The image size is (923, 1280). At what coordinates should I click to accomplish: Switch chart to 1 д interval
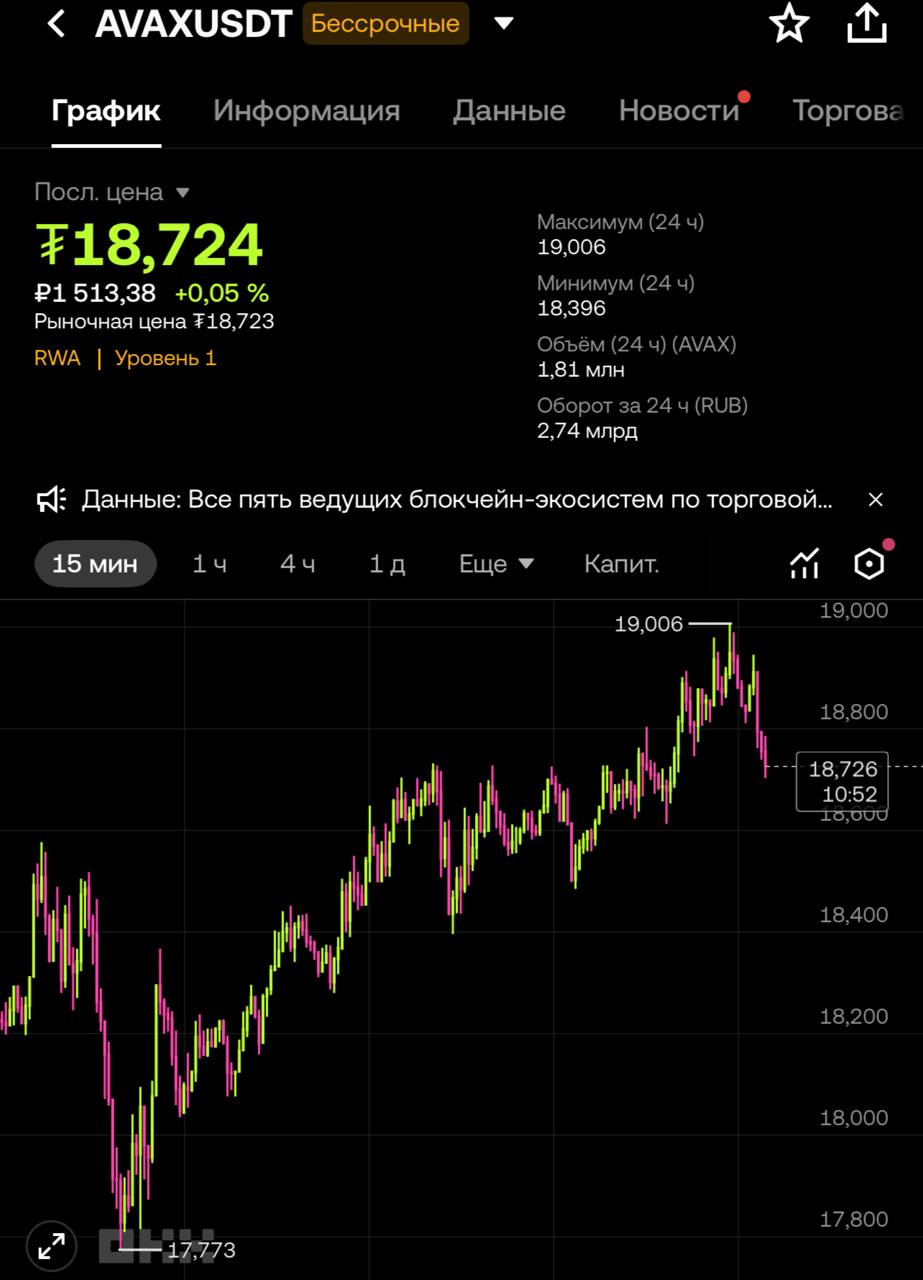pos(387,564)
